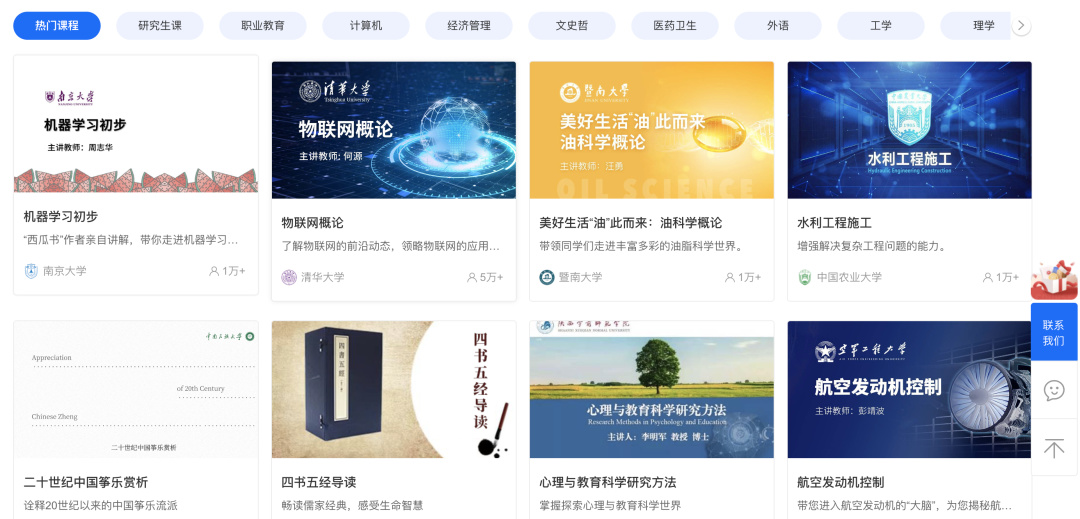Open 心理与教育科学研究方法 course card
The width and height of the screenshot is (1080, 519).
[652, 420]
